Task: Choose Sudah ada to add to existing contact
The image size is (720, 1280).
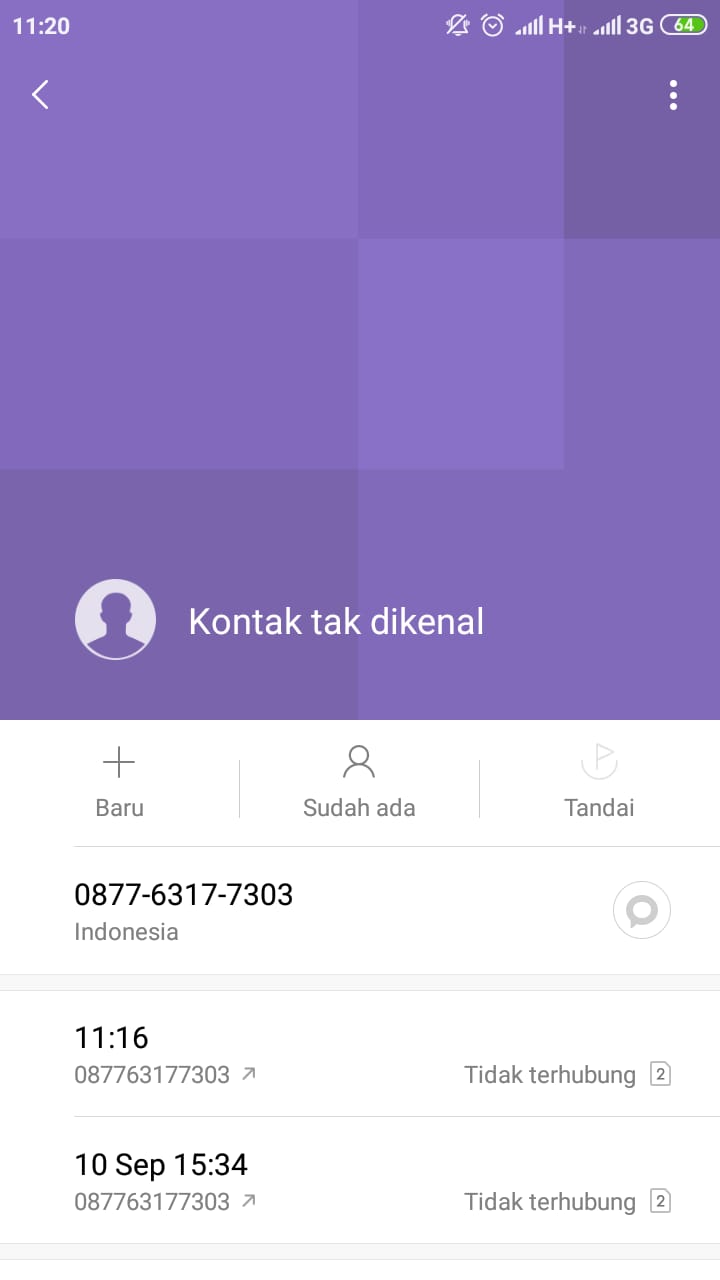Action: pyautogui.click(x=359, y=807)
